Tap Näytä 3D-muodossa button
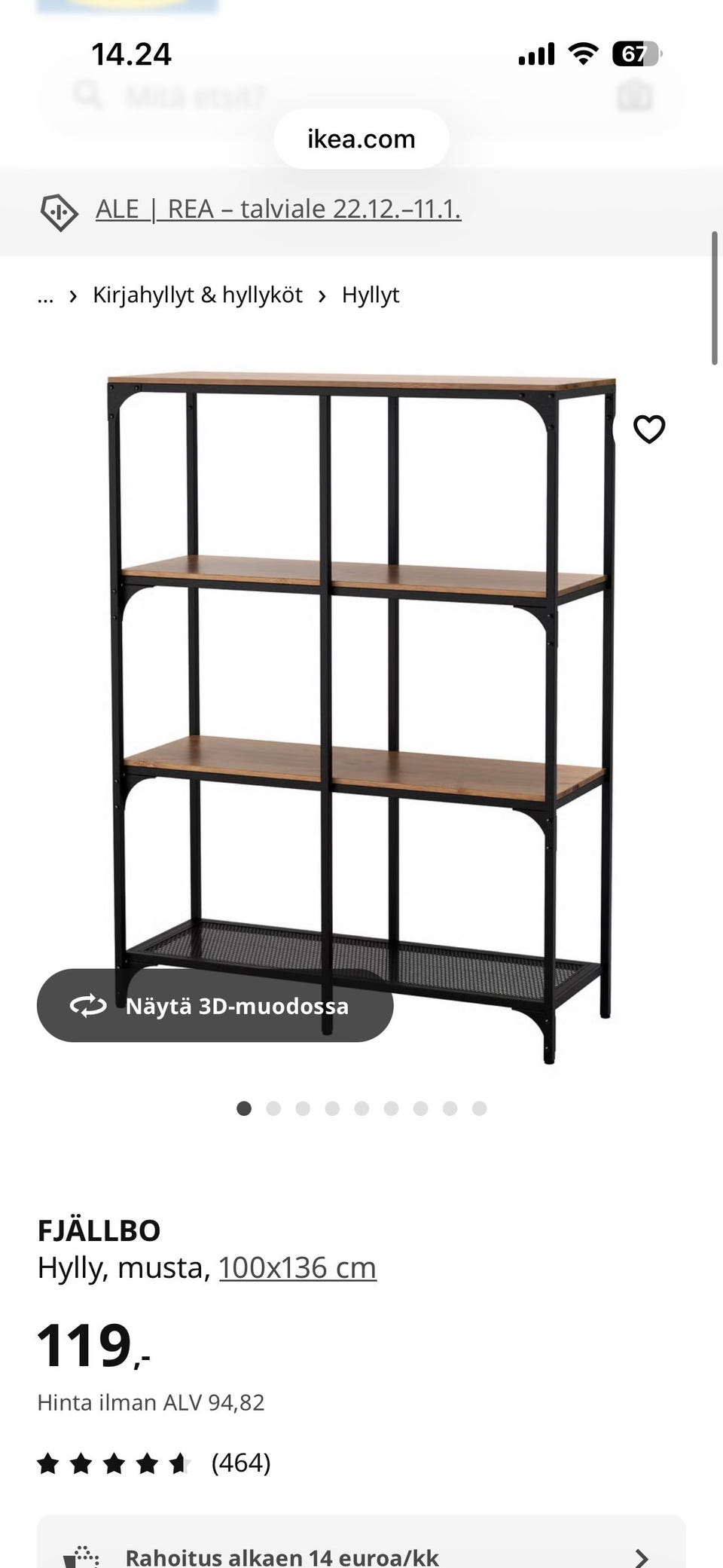 point(215,1006)
